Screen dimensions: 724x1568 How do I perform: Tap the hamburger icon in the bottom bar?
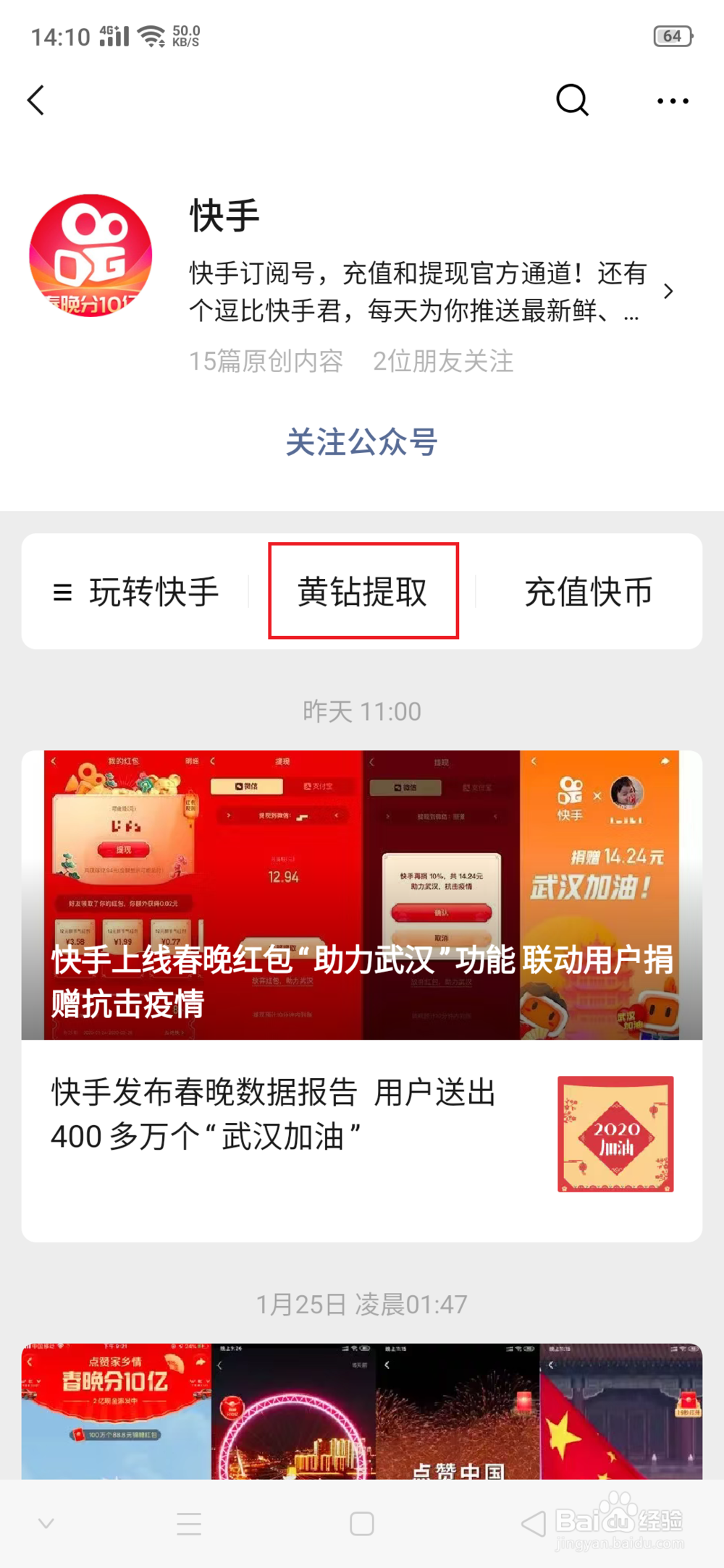pyautogui.click(x=188, y=1525)
